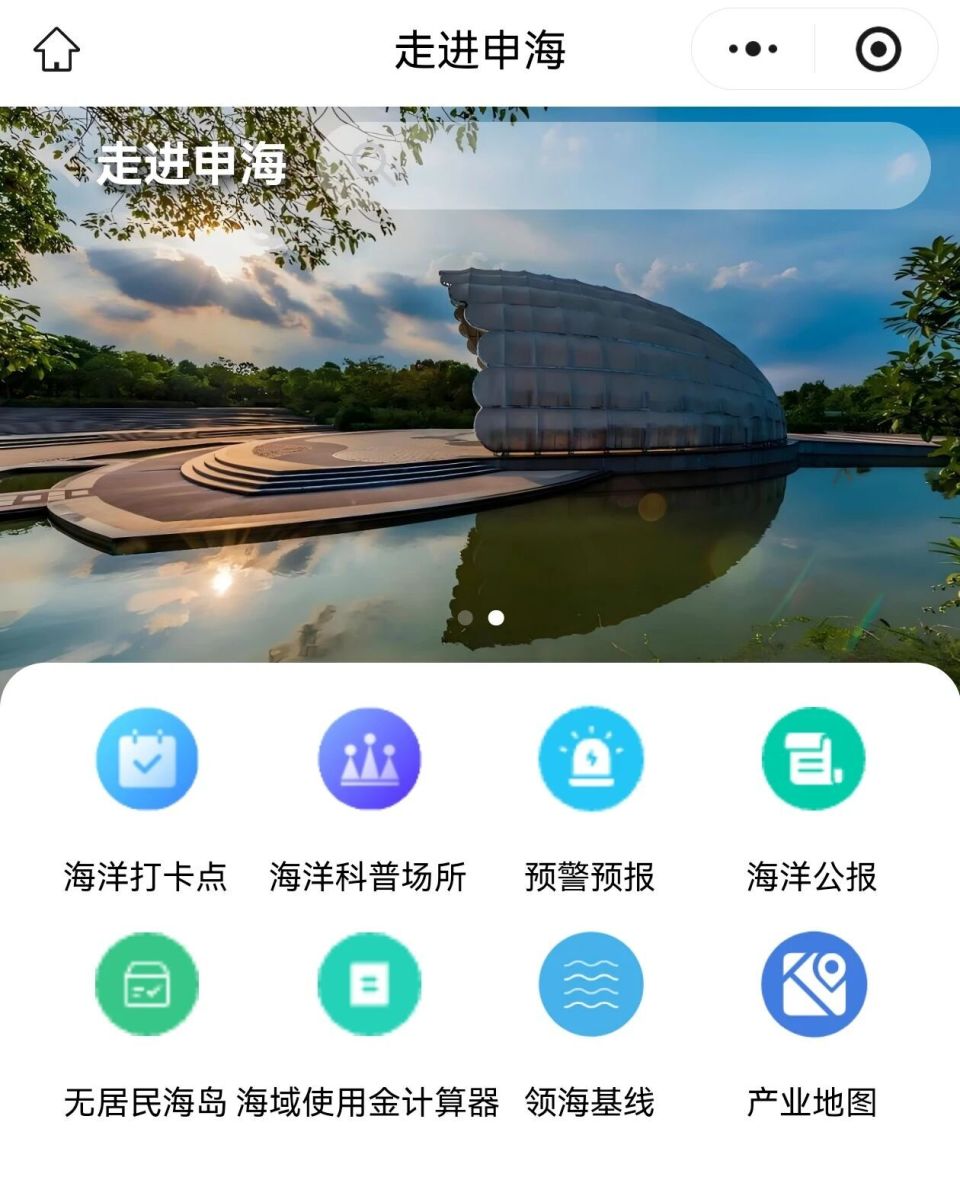Open the 产业地图 industry map icon

point(812,983)
